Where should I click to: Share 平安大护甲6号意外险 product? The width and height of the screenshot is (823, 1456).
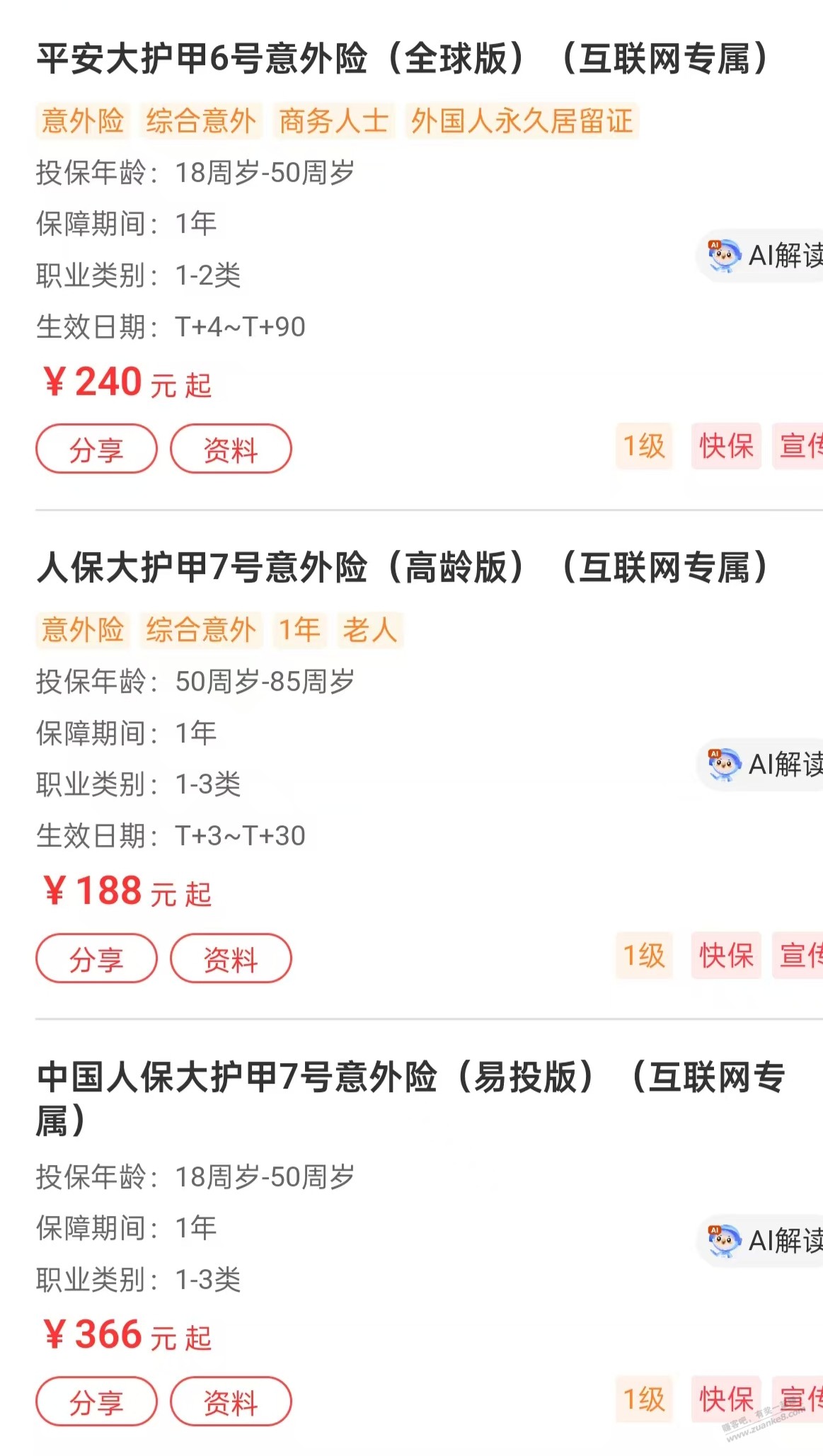[x=96, y=449]
